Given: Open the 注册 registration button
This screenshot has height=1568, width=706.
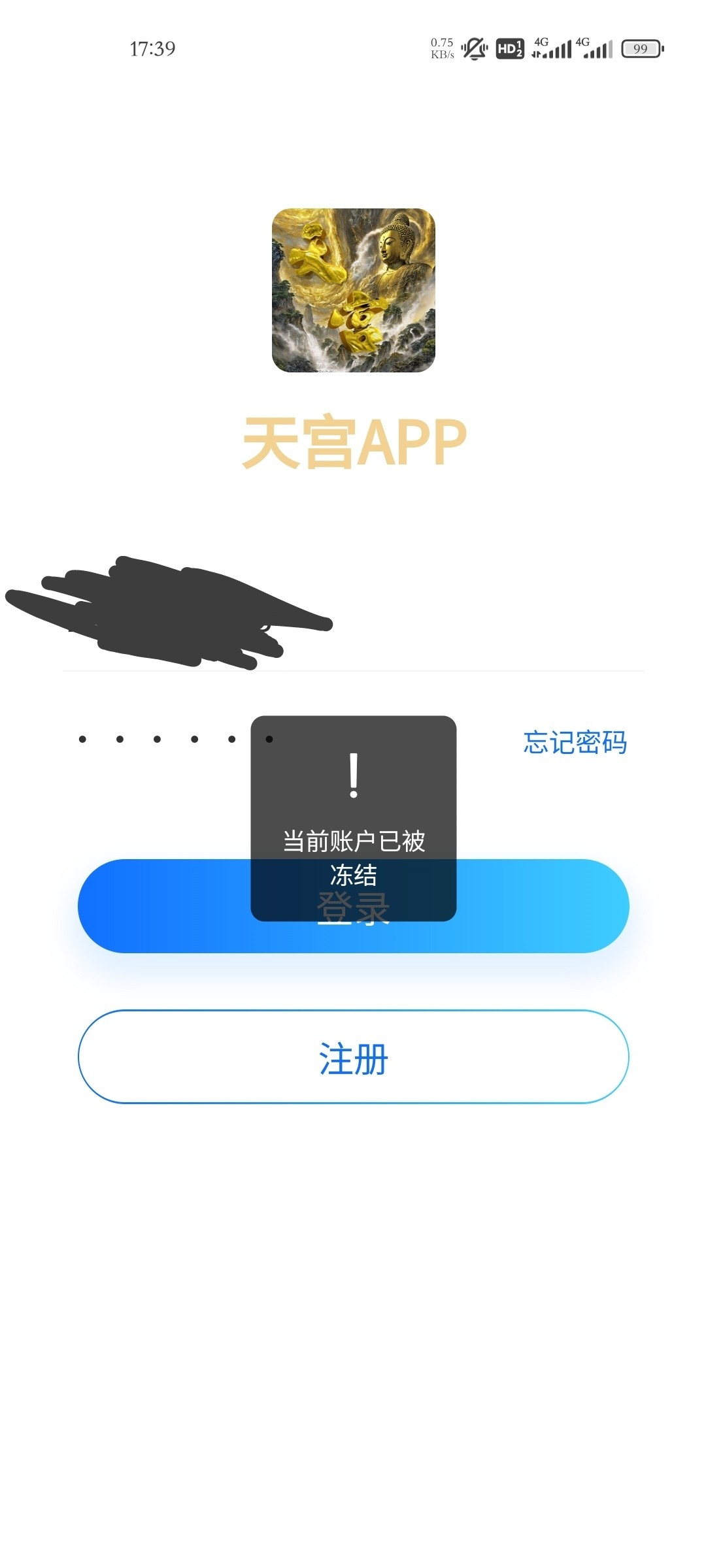Looking at the screenshot, I should coord(353,1057).
